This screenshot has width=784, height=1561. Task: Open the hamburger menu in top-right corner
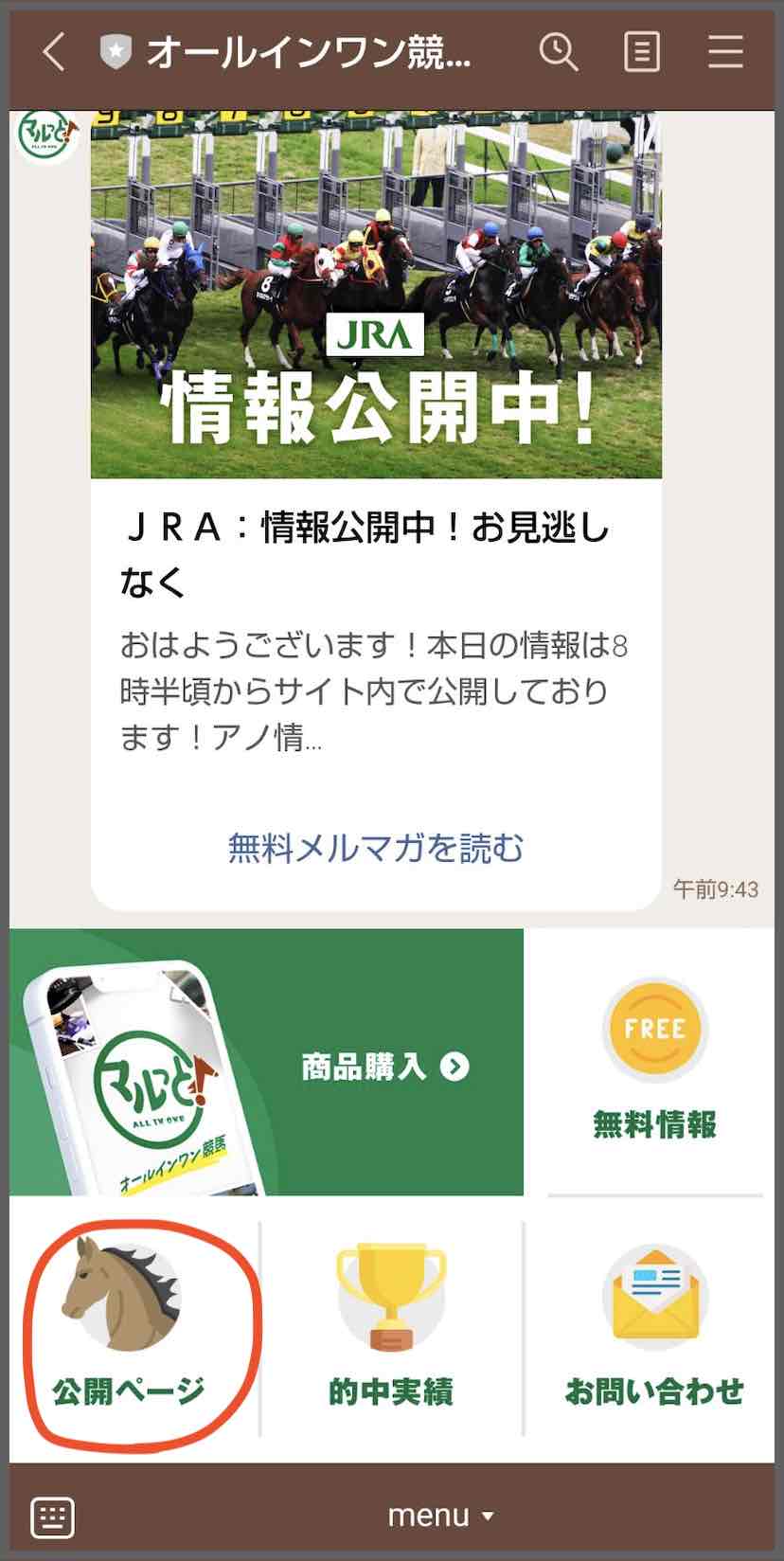[x=724, y=52]
